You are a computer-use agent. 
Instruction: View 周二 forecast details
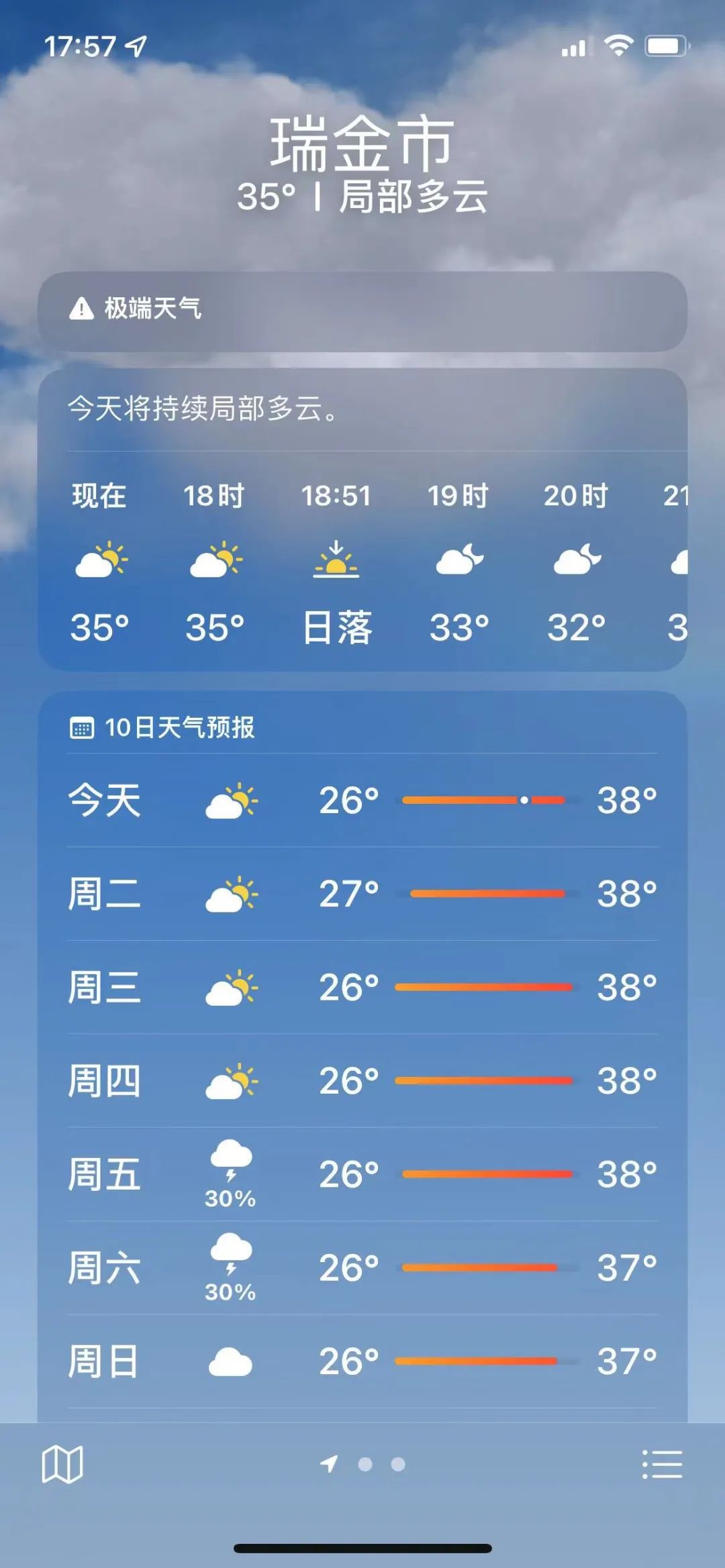pyautogui.click(x=362, y=894)
